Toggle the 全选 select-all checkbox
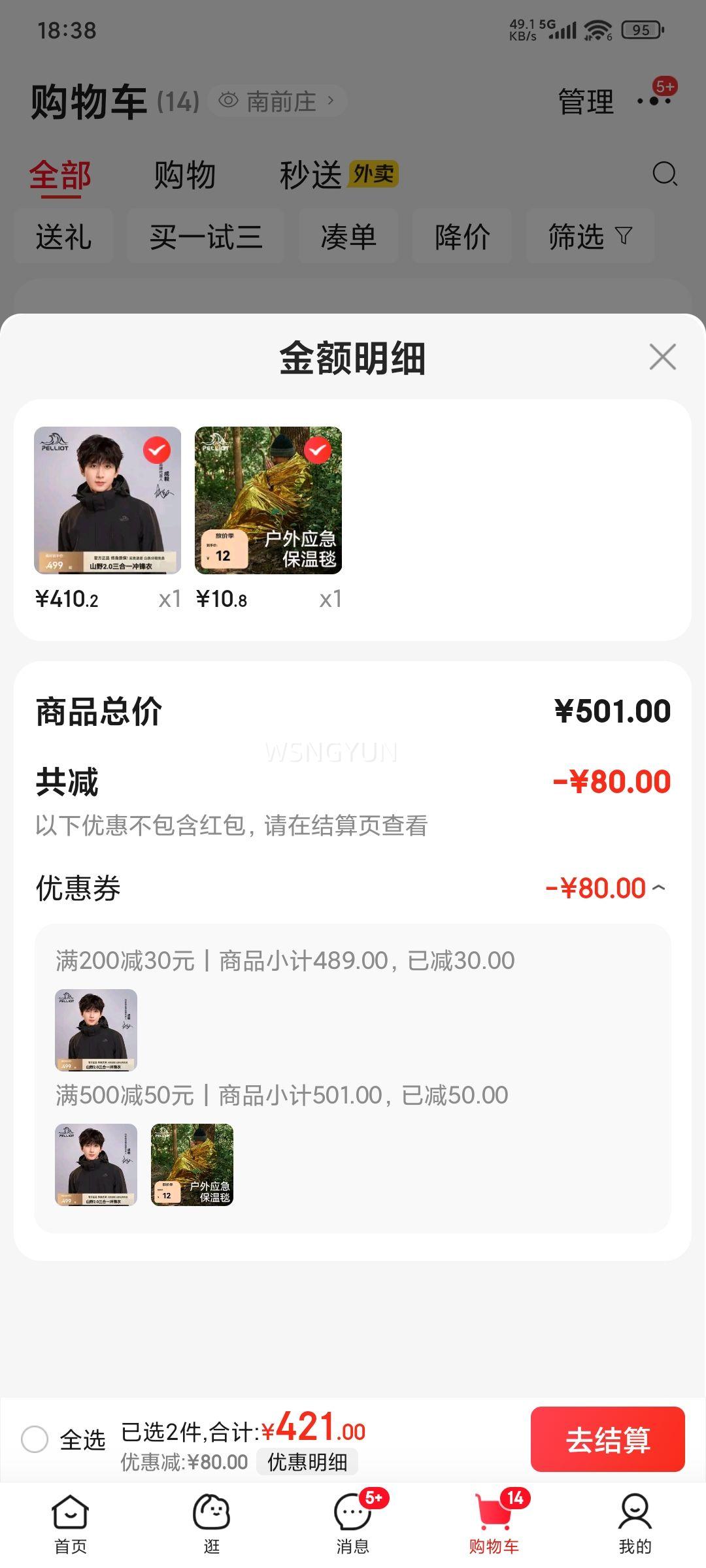Image resolution: width=706 pixels, height=1568 pixels. click(x=35, y=1439)
